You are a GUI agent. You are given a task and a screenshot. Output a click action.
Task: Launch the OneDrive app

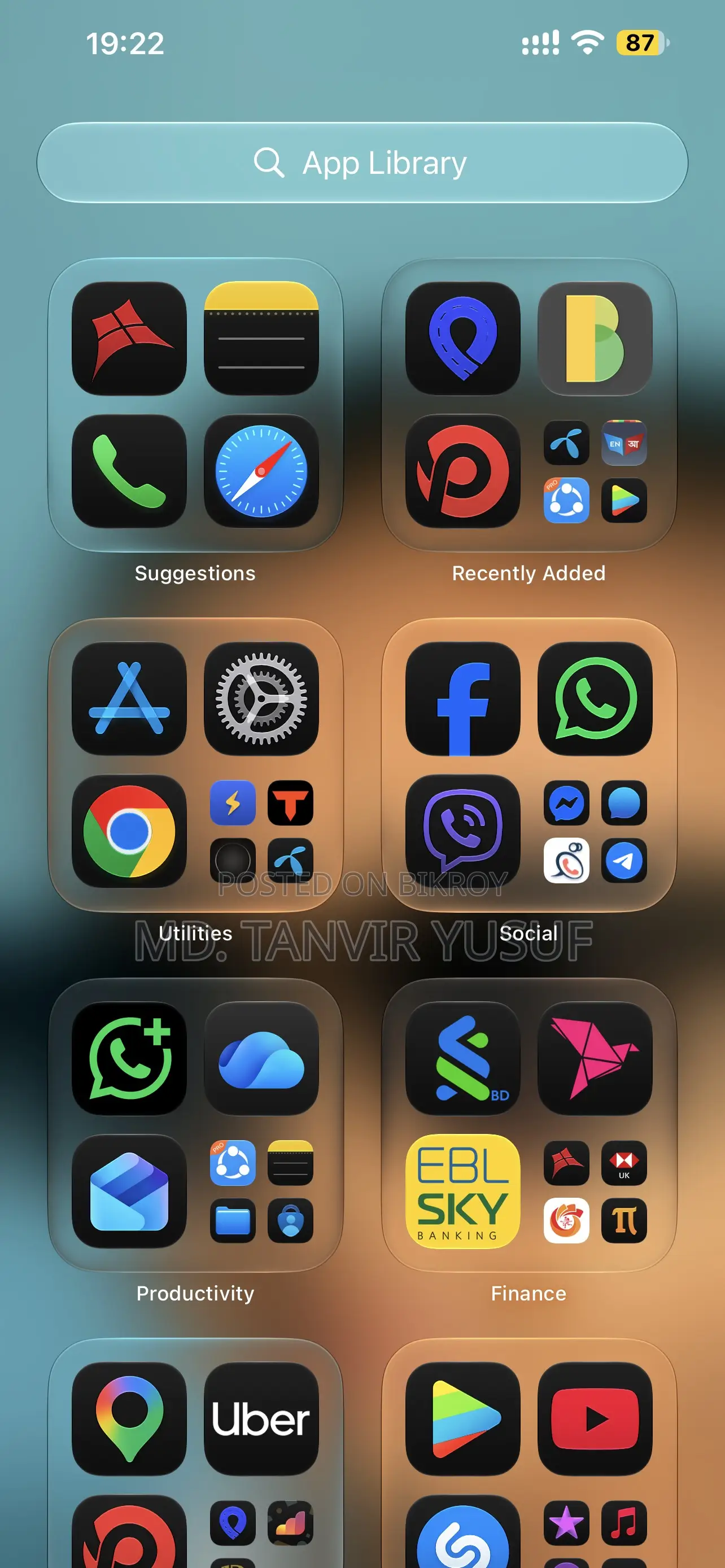coord(261,1058)
